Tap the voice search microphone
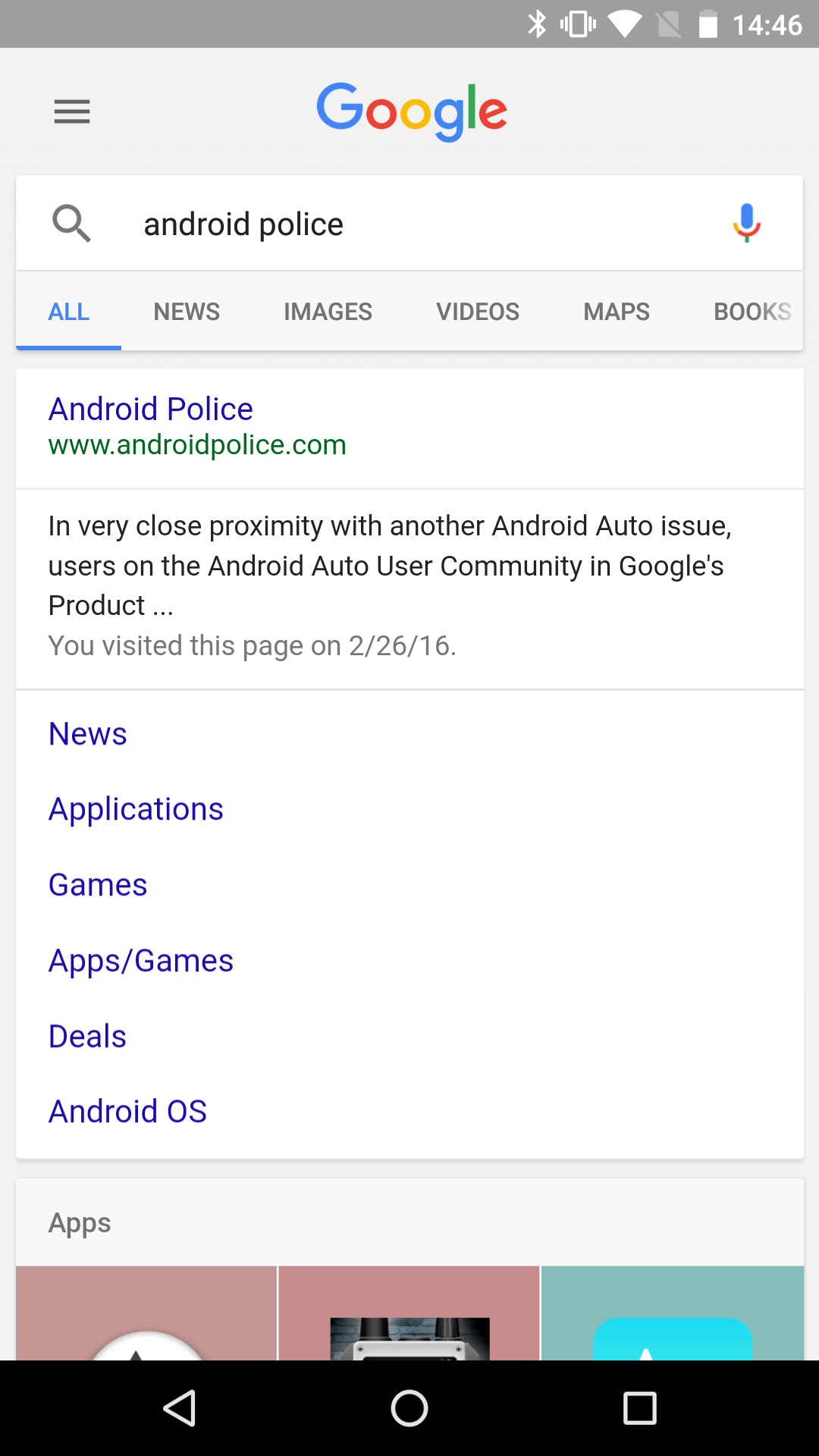Screen dimensions: 819x1456 tap(747, 223)
